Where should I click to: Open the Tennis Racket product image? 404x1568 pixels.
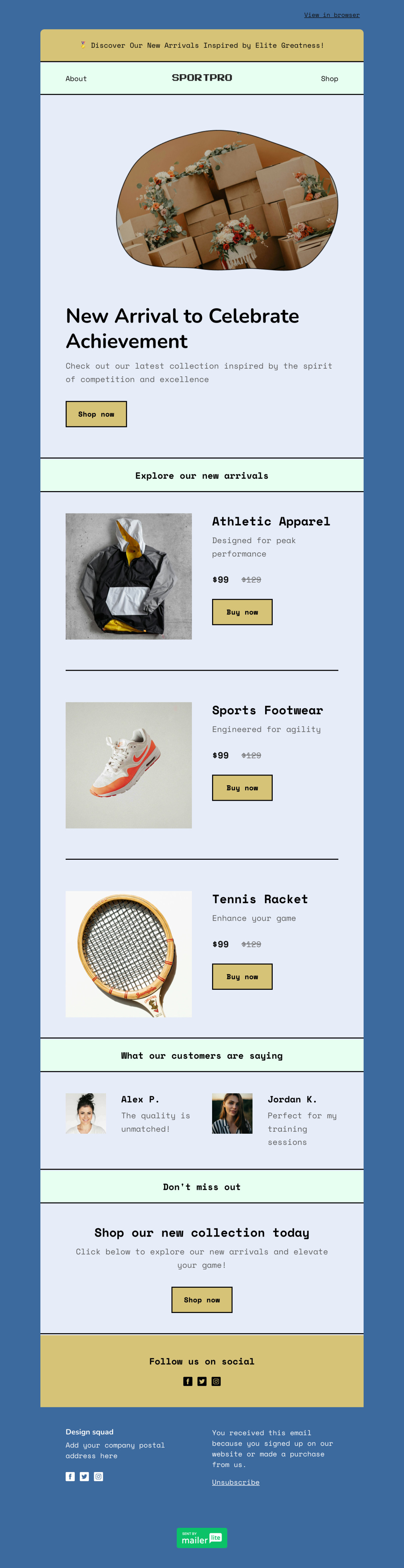[x=128, y=954]
